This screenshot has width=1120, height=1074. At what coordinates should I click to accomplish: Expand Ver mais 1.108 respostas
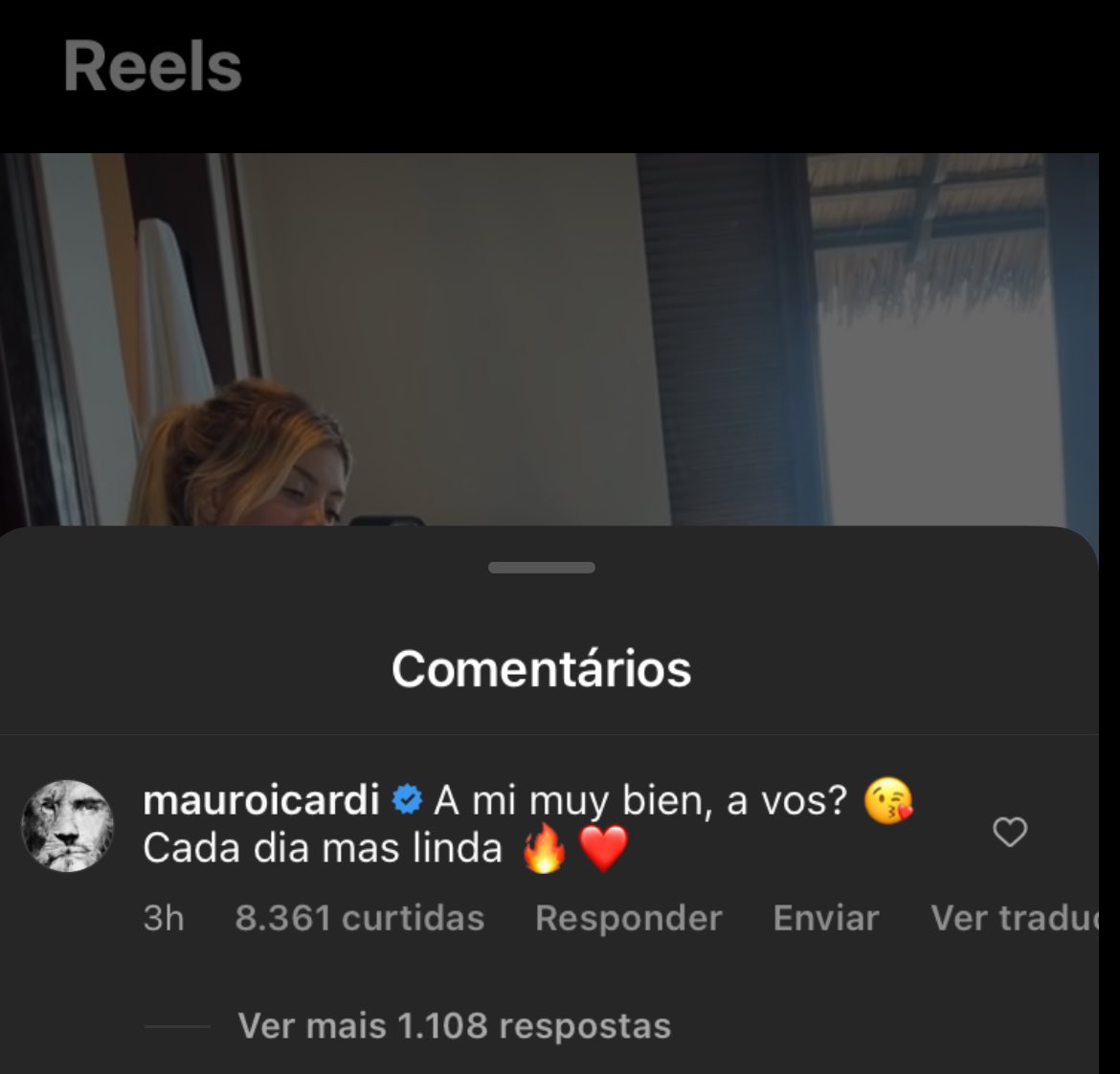(x=454, y=1026)
